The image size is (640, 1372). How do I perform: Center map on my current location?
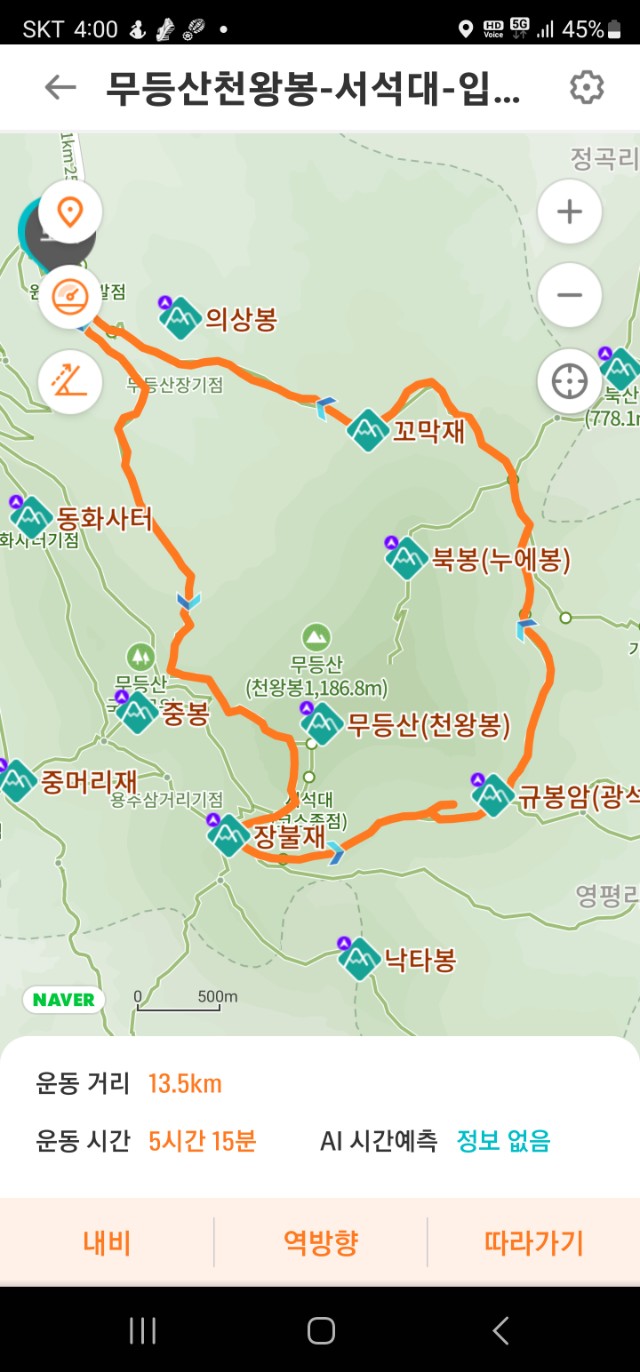(x=569, y=381)
